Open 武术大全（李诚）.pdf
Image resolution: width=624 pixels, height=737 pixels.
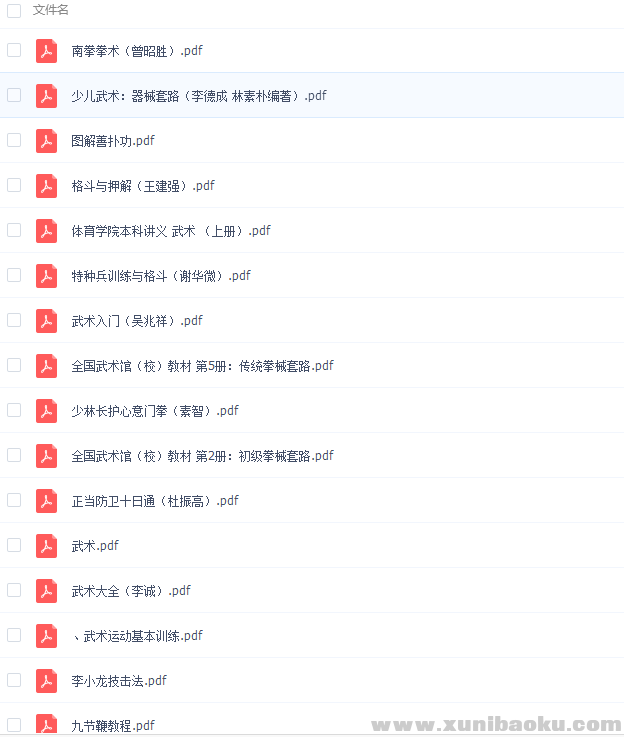(131, 591)
